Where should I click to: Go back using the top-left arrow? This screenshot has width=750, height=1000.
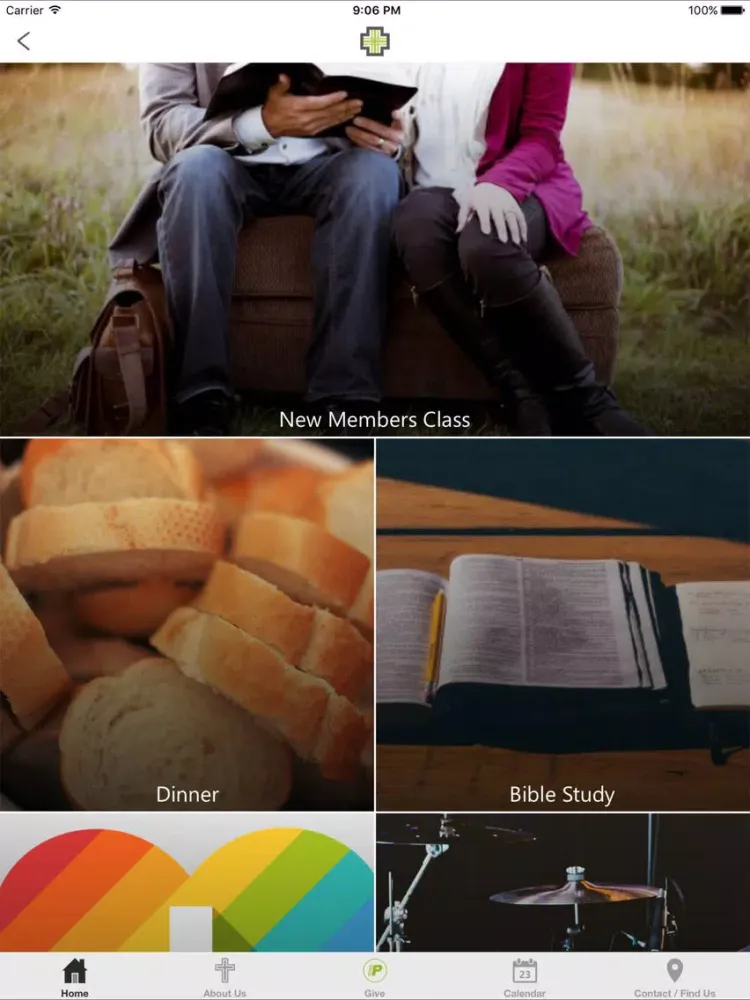(x=24, y=41)
